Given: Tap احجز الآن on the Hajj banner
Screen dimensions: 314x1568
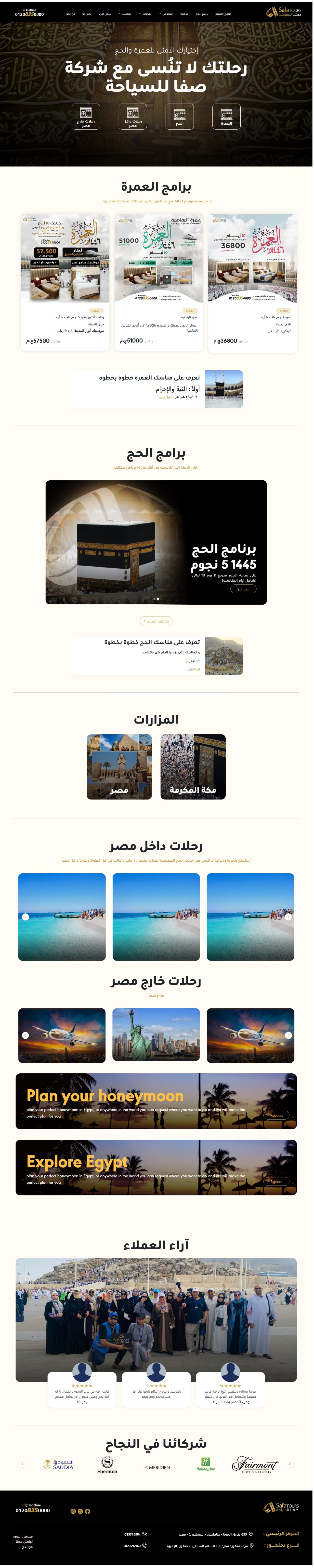Looking at the screenshot, I should point(243,589).
